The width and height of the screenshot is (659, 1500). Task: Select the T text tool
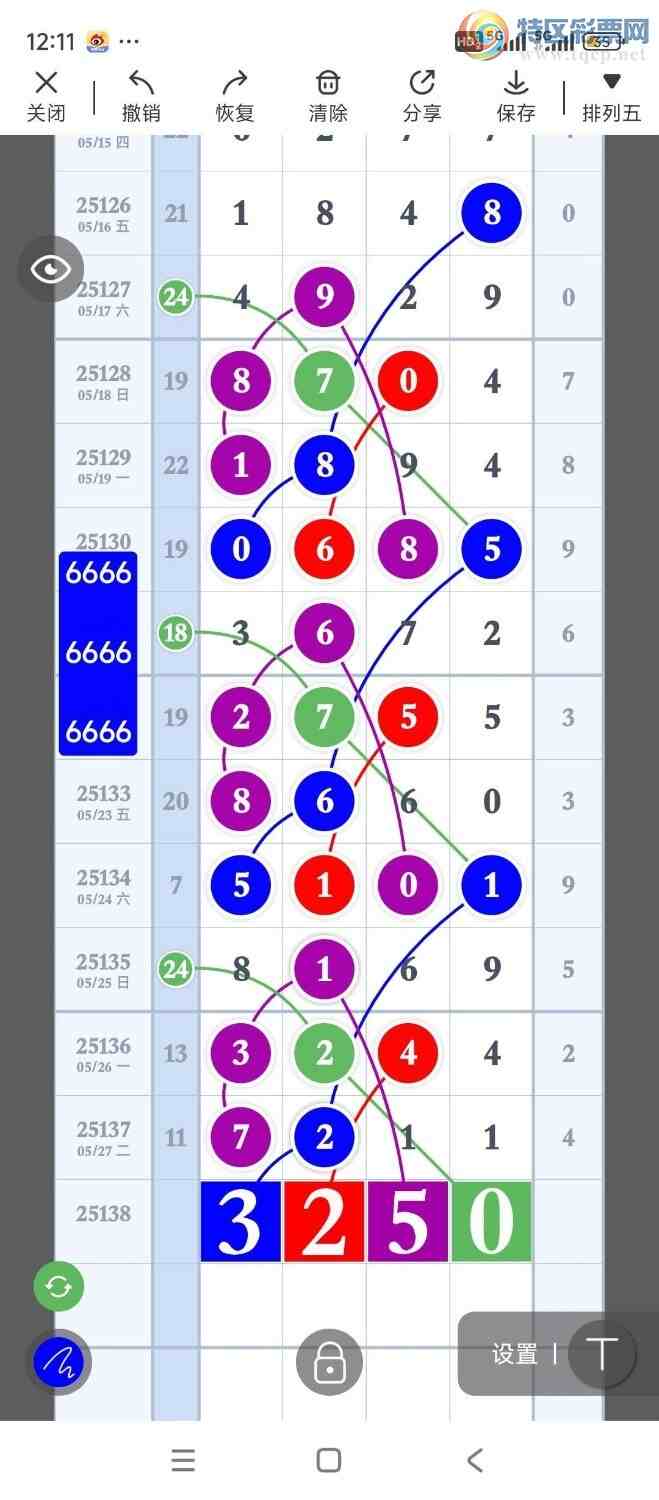[602, 1354]
